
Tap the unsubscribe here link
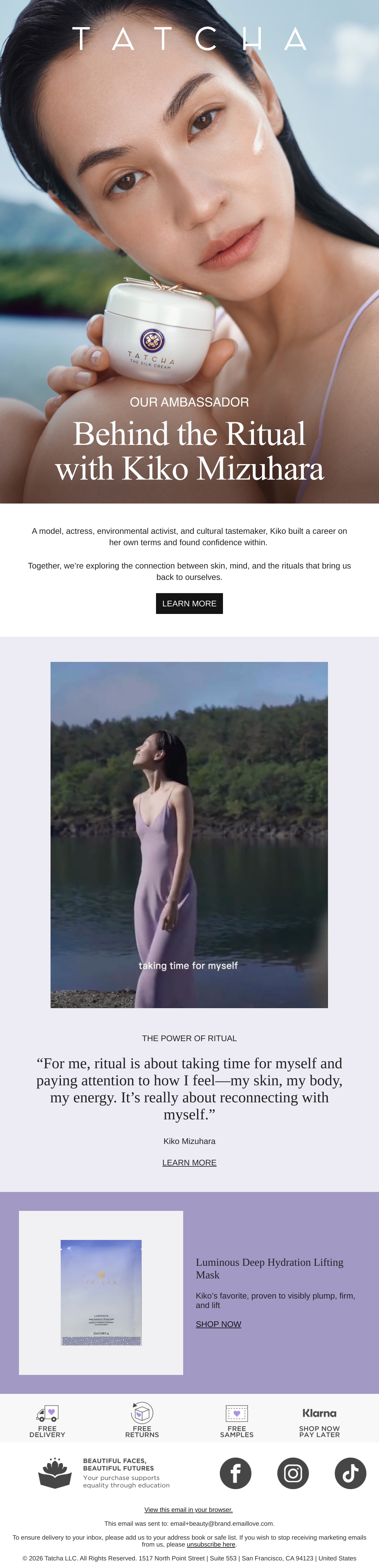pos(211,1544)
